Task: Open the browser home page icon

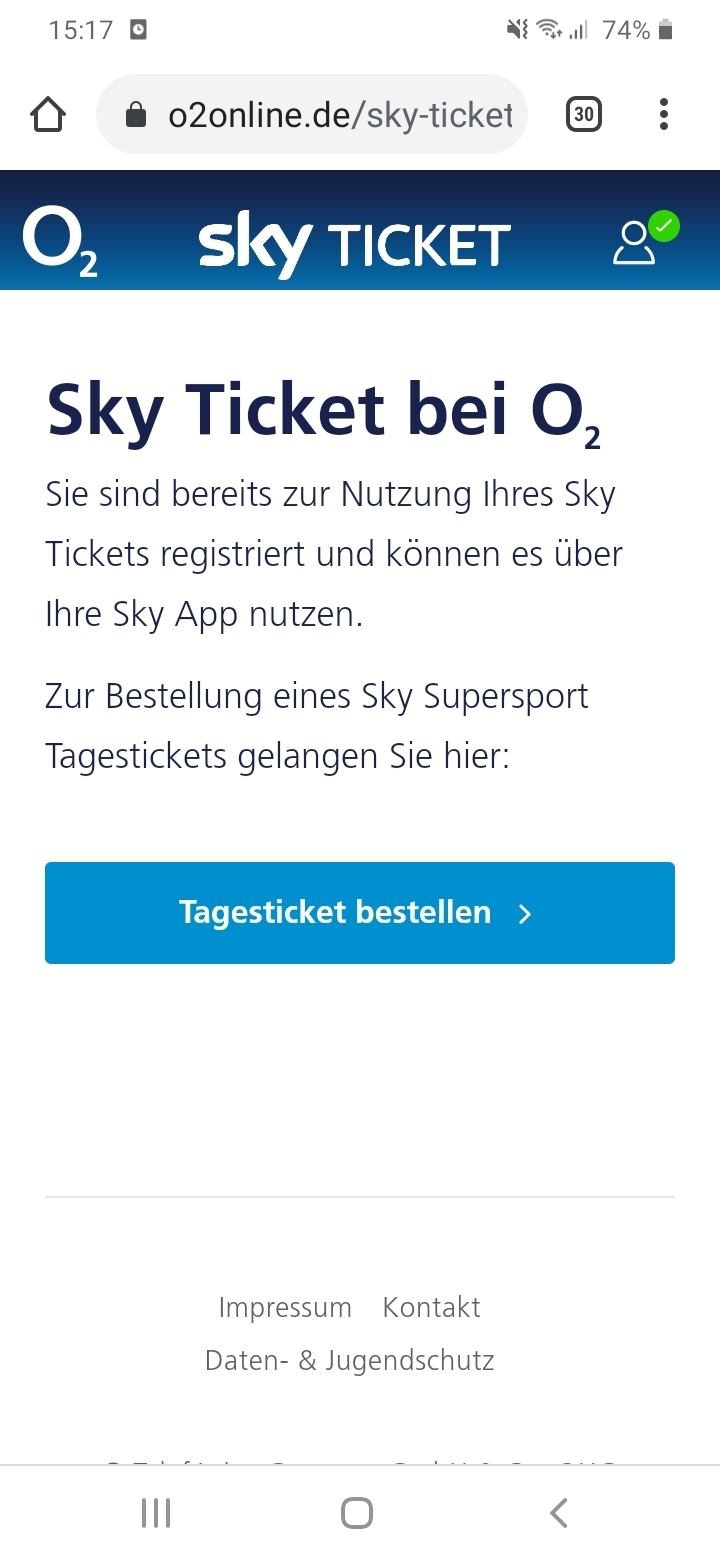Action: pos(48,115)
